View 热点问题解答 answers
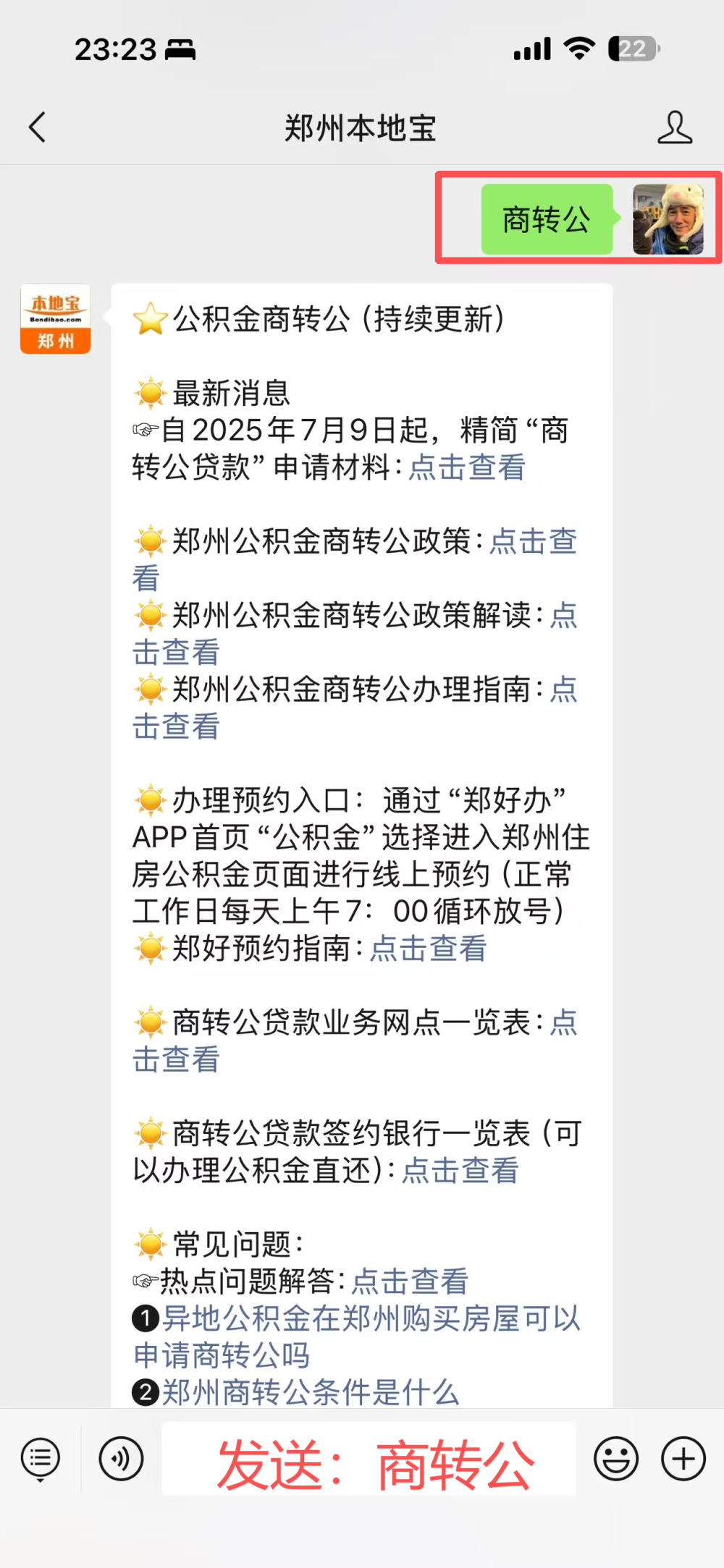 point(409,1281)
